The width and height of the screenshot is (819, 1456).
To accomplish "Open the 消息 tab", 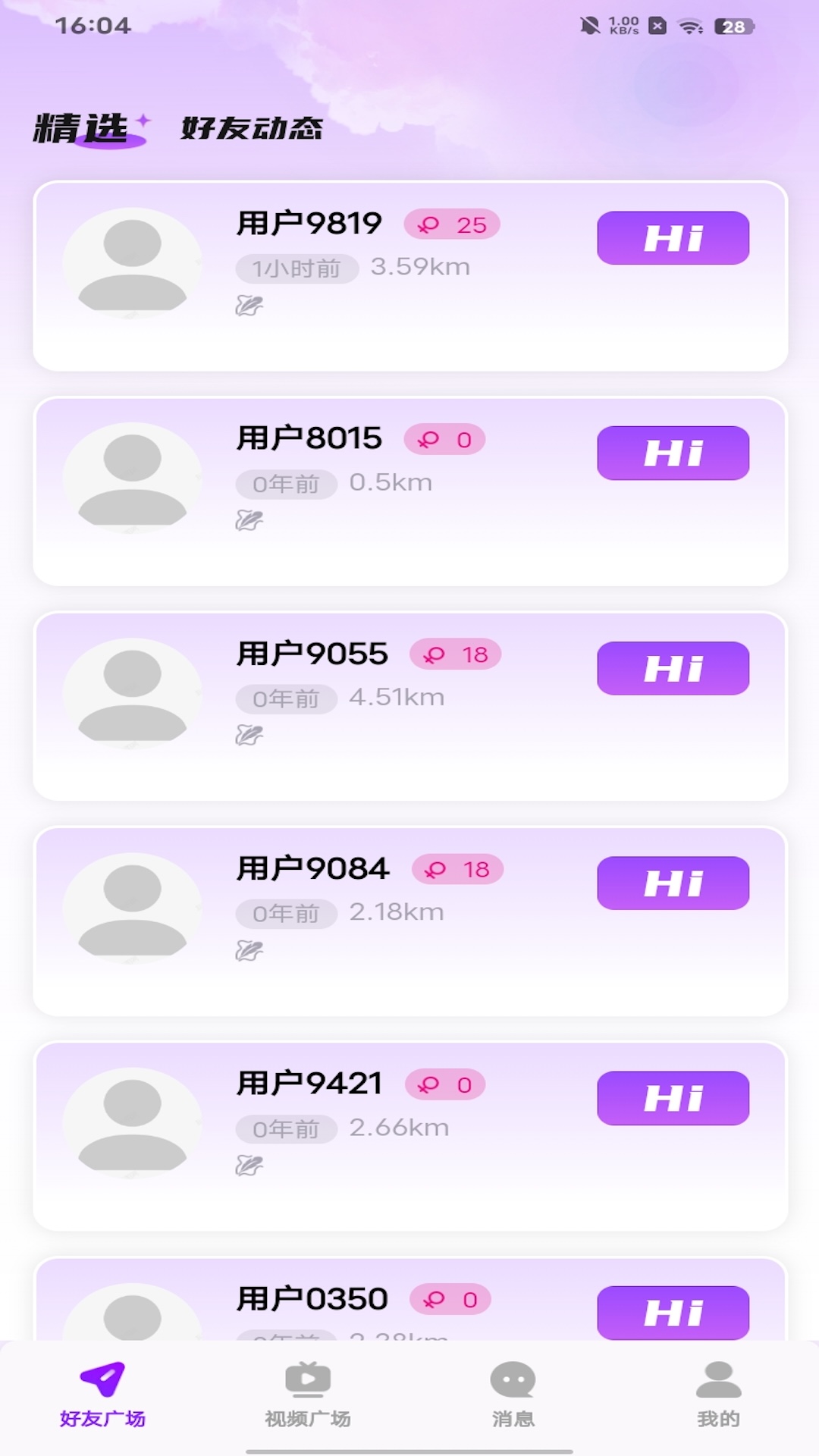I will click(x=513, y=1395).
